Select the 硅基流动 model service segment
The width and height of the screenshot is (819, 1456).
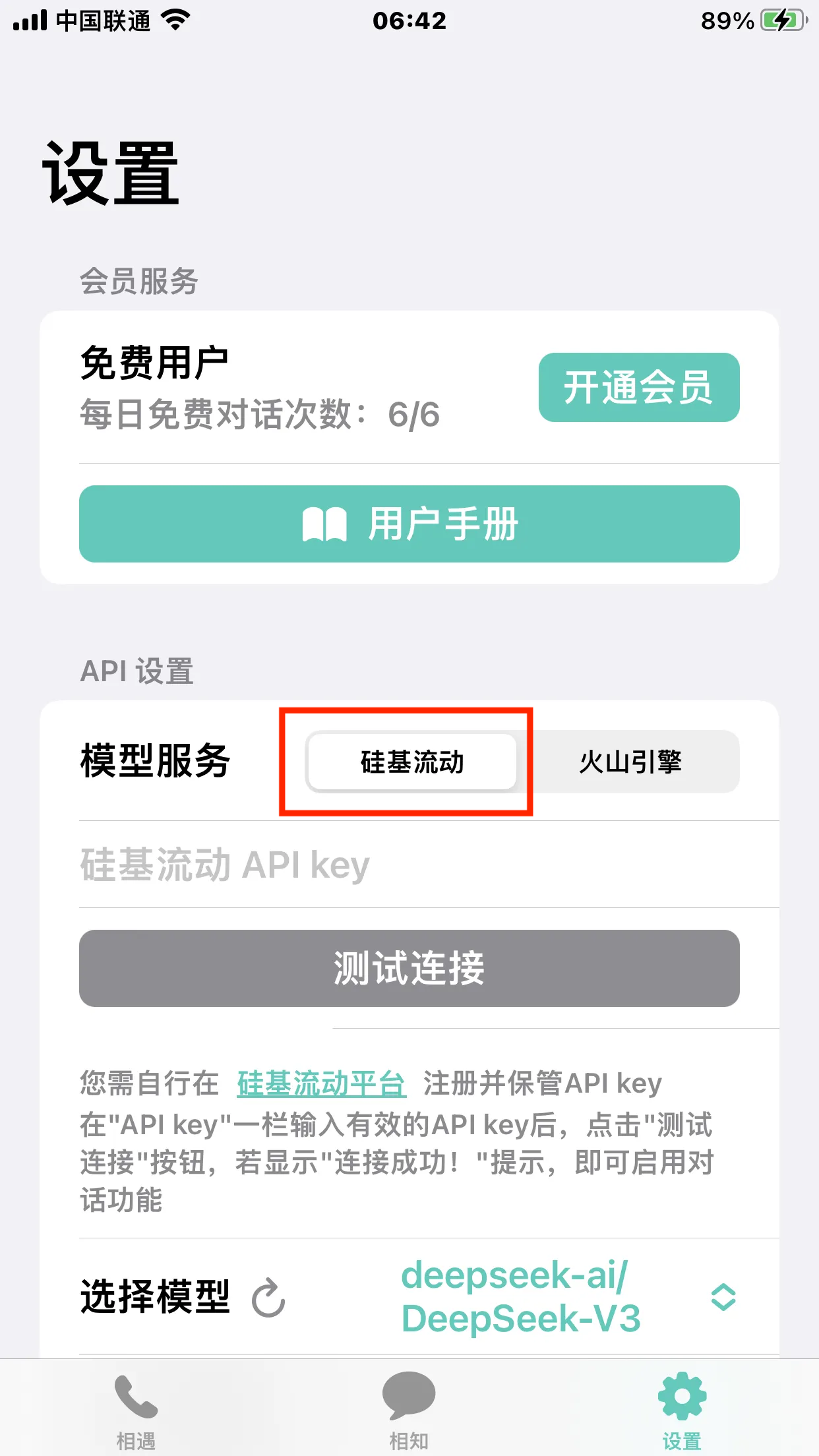[412, 762]
